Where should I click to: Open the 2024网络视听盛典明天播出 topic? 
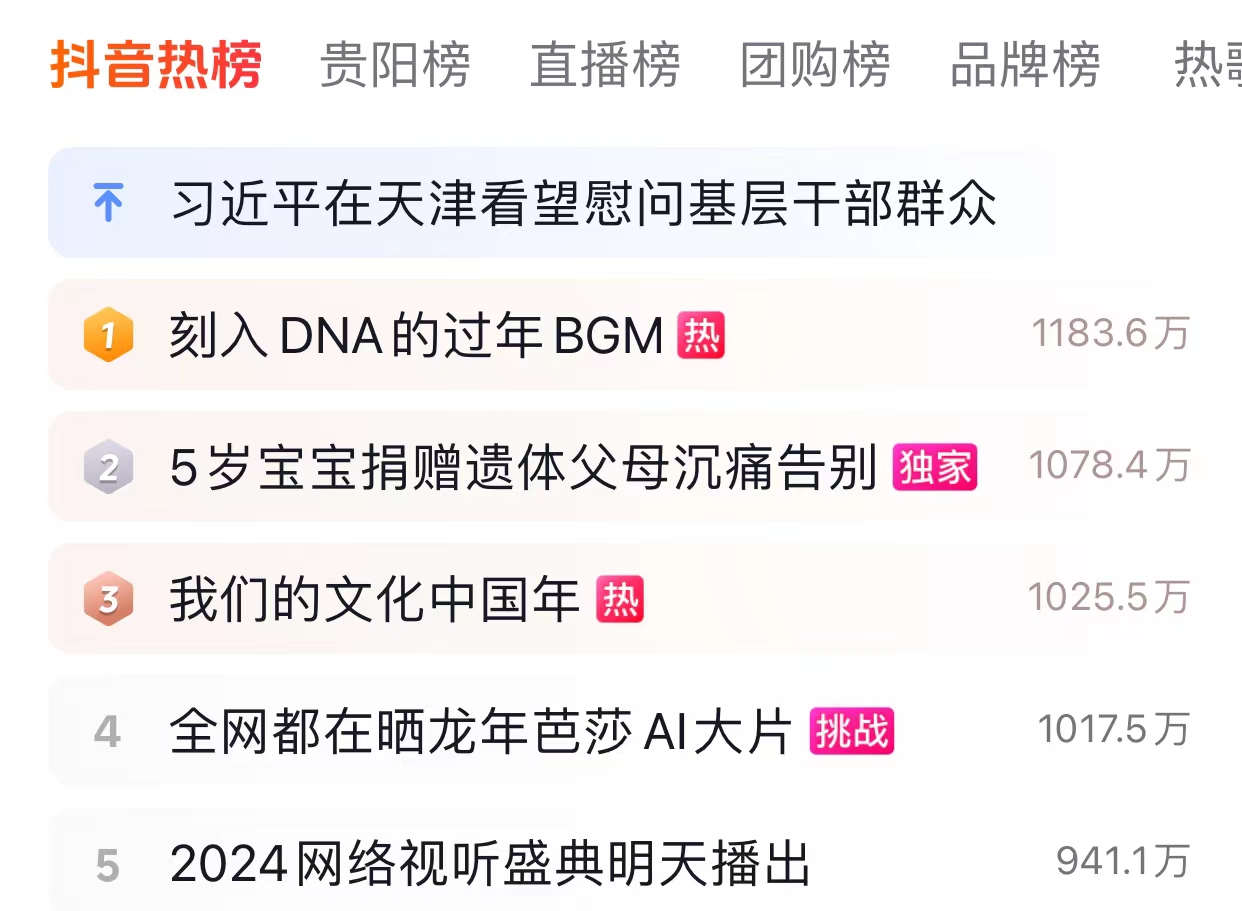click(490, 864)
